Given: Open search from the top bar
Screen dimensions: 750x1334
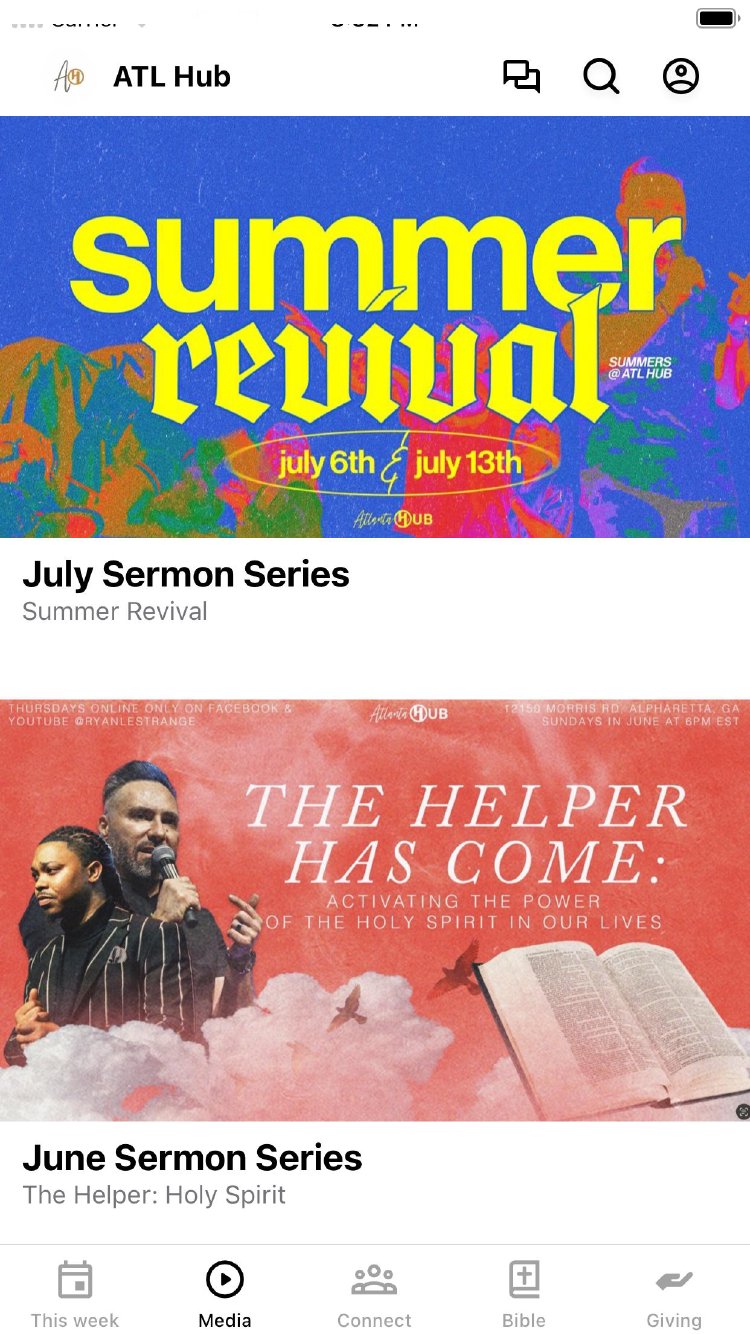Looking at the screenshot, I should point(601,77).
